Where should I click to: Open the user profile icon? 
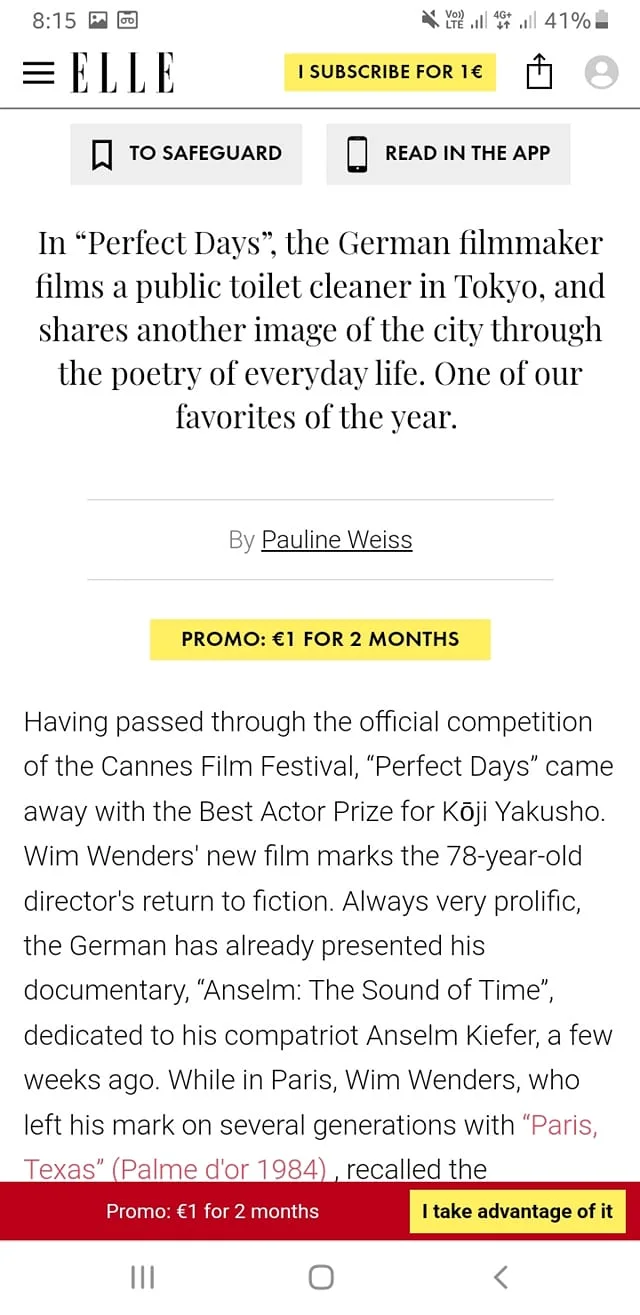click(x=601, y=72)
